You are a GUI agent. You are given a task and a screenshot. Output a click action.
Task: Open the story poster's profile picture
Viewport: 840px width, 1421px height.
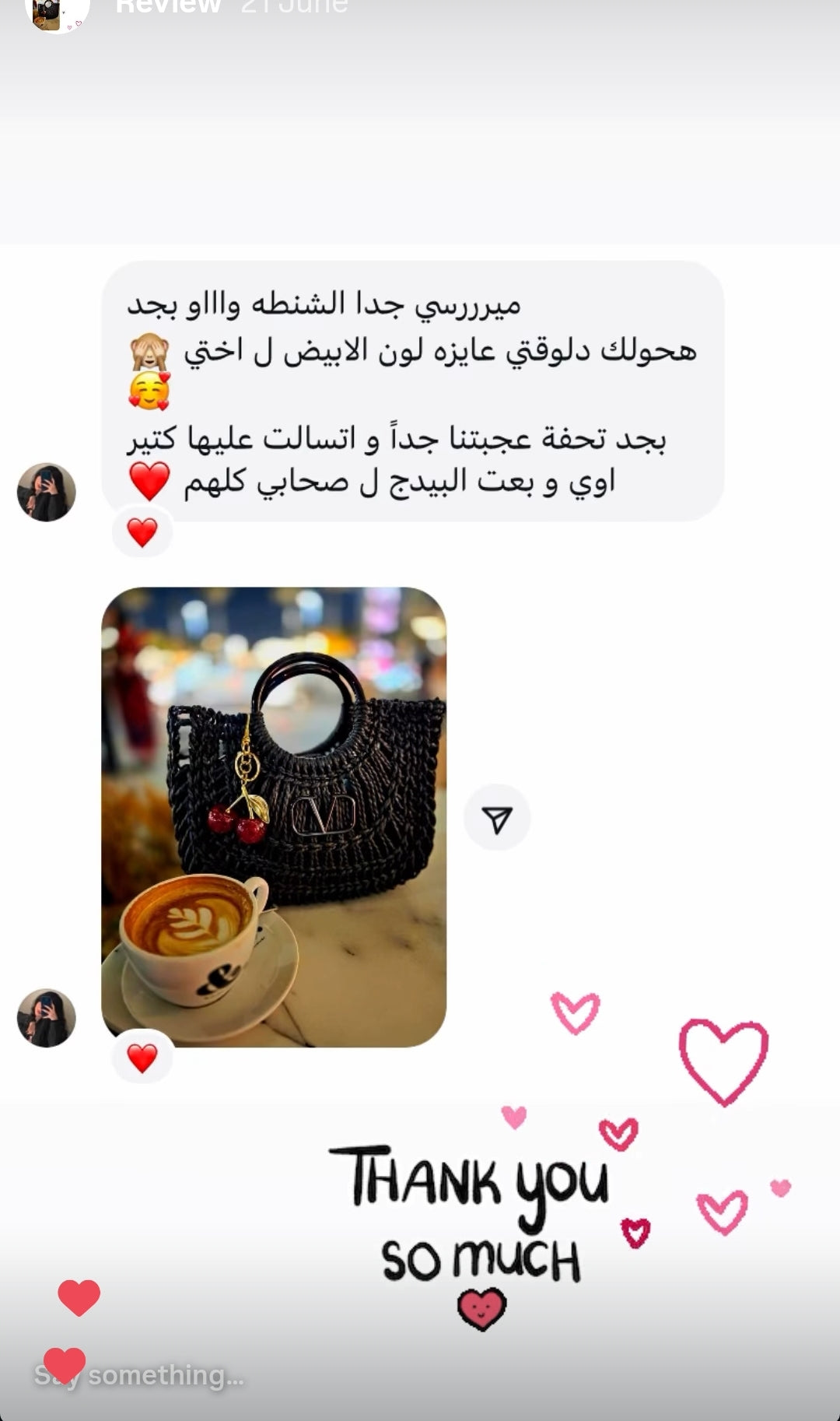57,11
